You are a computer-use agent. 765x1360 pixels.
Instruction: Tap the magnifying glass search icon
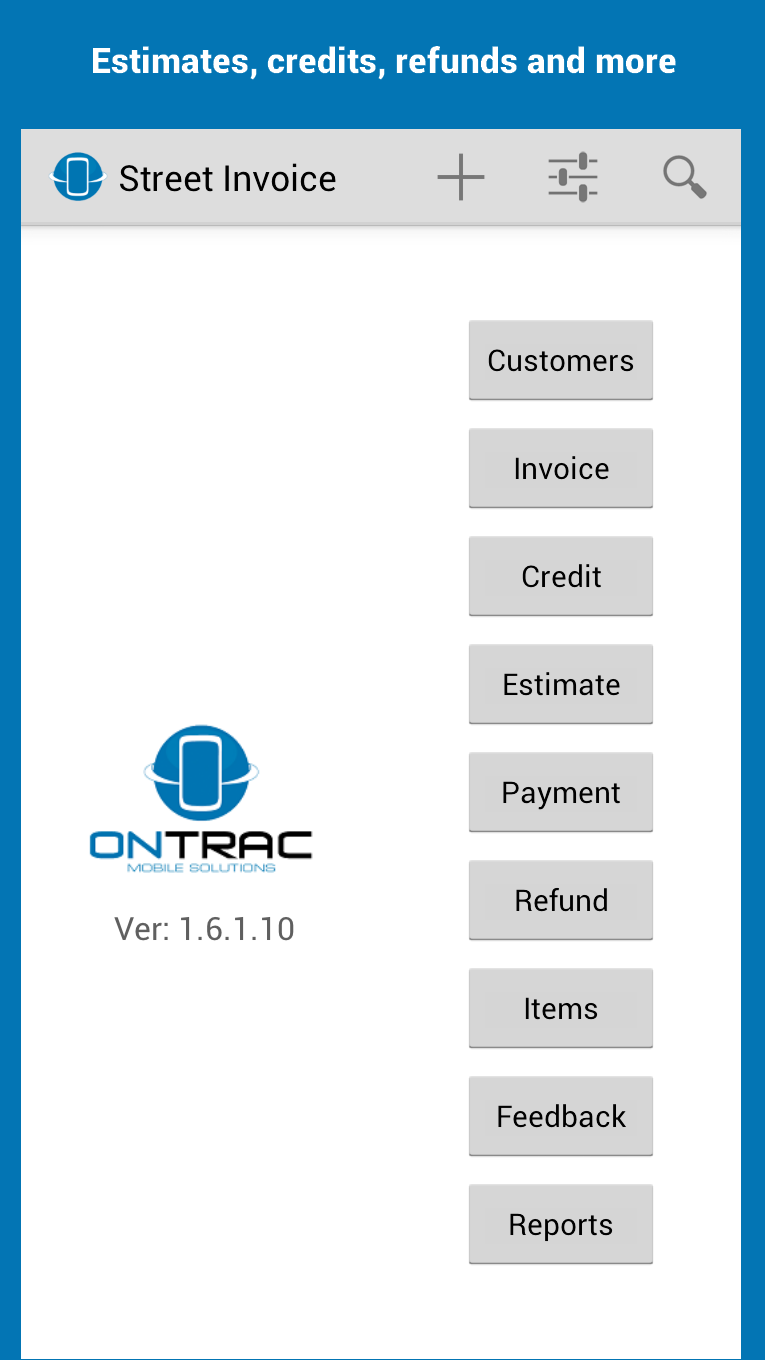coord(684,177)
